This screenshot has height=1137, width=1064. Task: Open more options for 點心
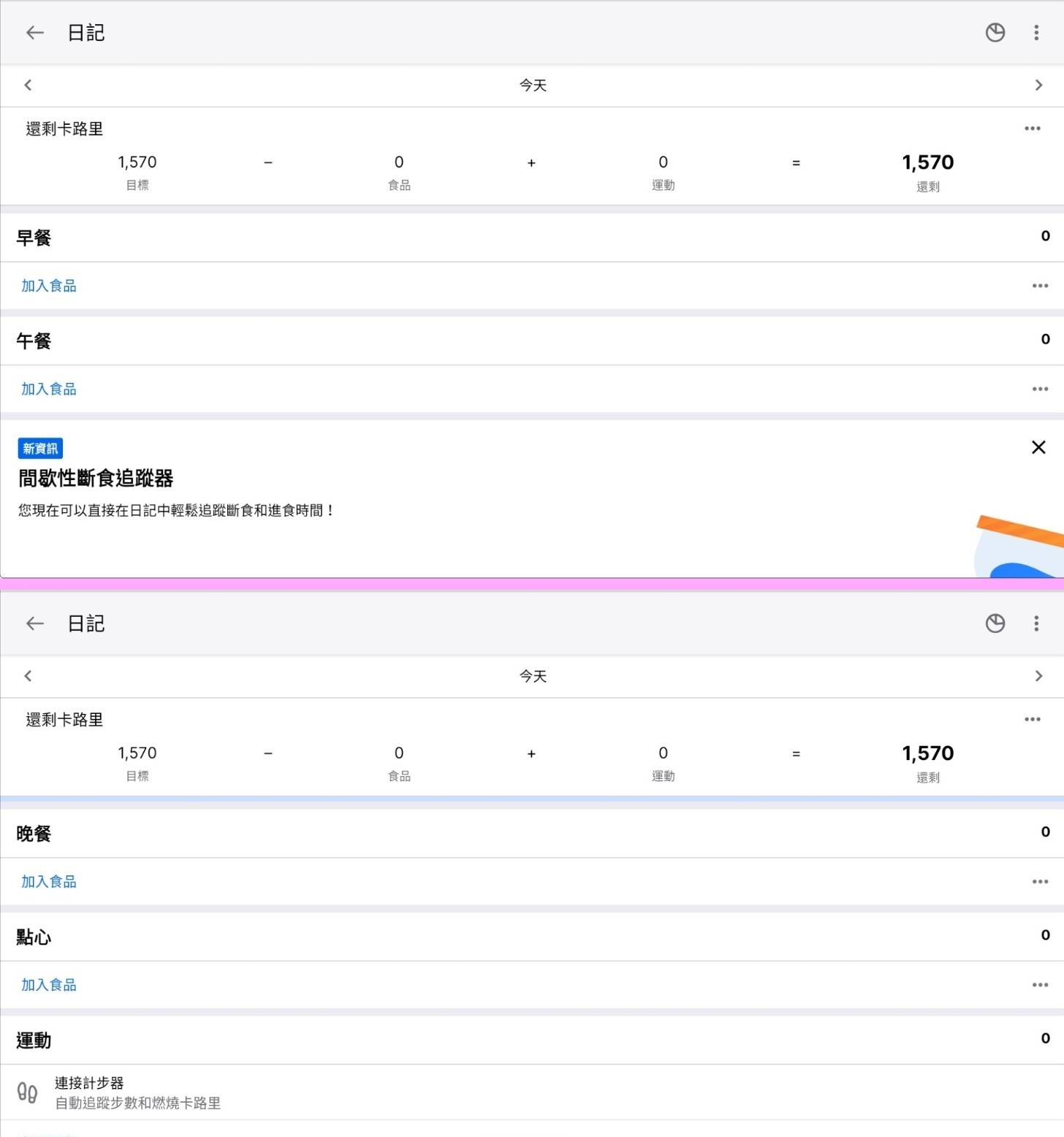coord(1040,984)
